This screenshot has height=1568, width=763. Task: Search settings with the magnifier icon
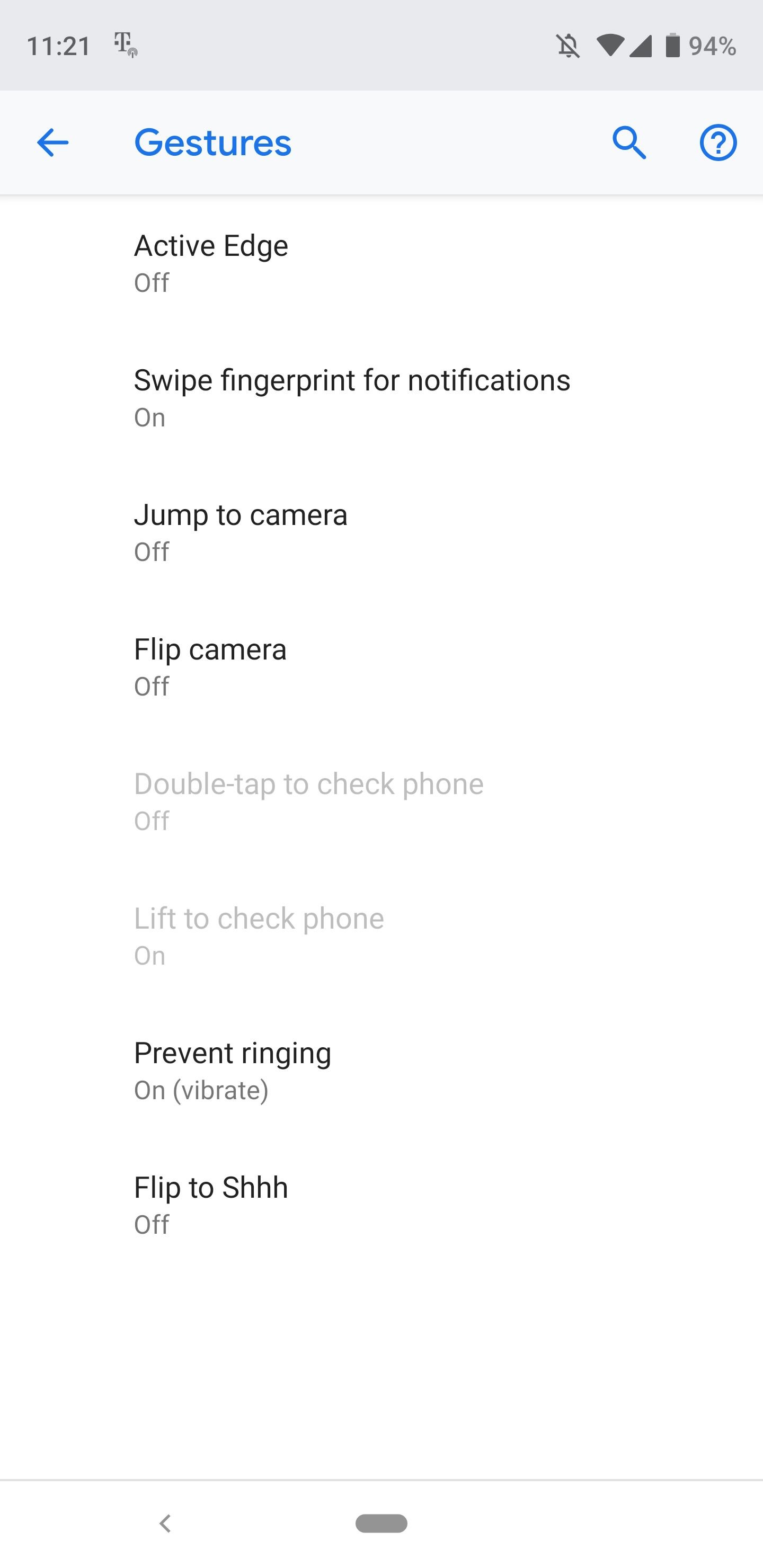point(629,143)
